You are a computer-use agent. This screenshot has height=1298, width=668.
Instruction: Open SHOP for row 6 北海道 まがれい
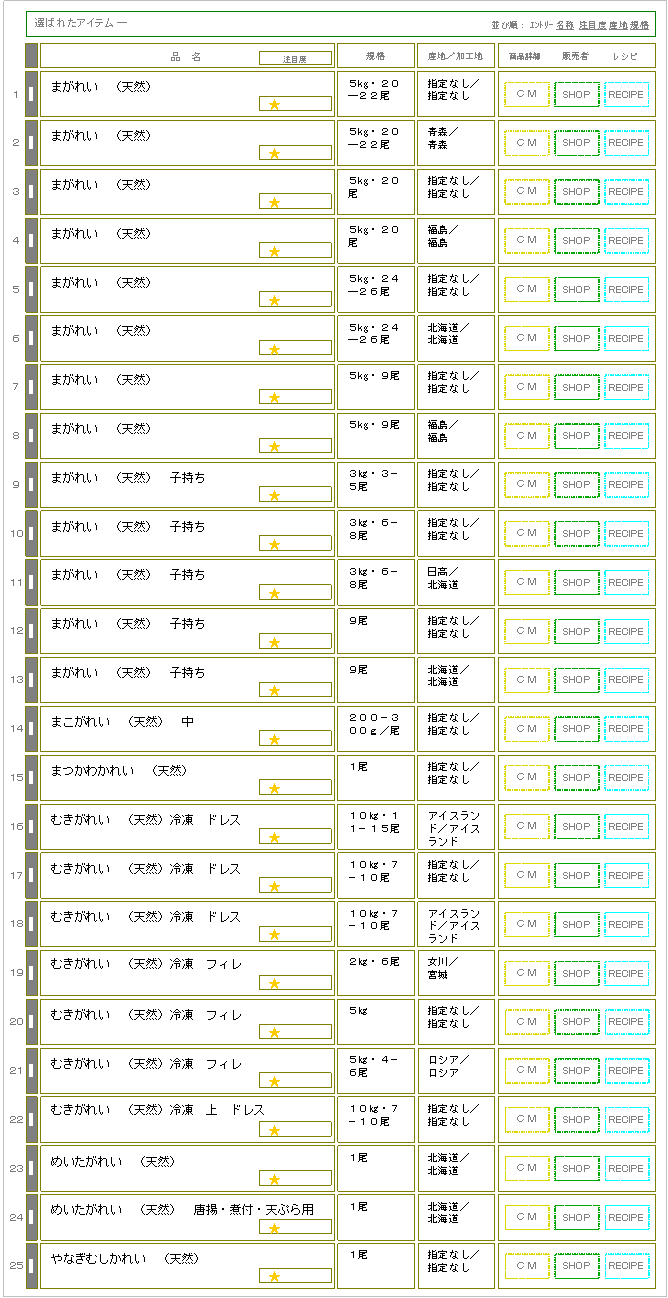(577, 338)
